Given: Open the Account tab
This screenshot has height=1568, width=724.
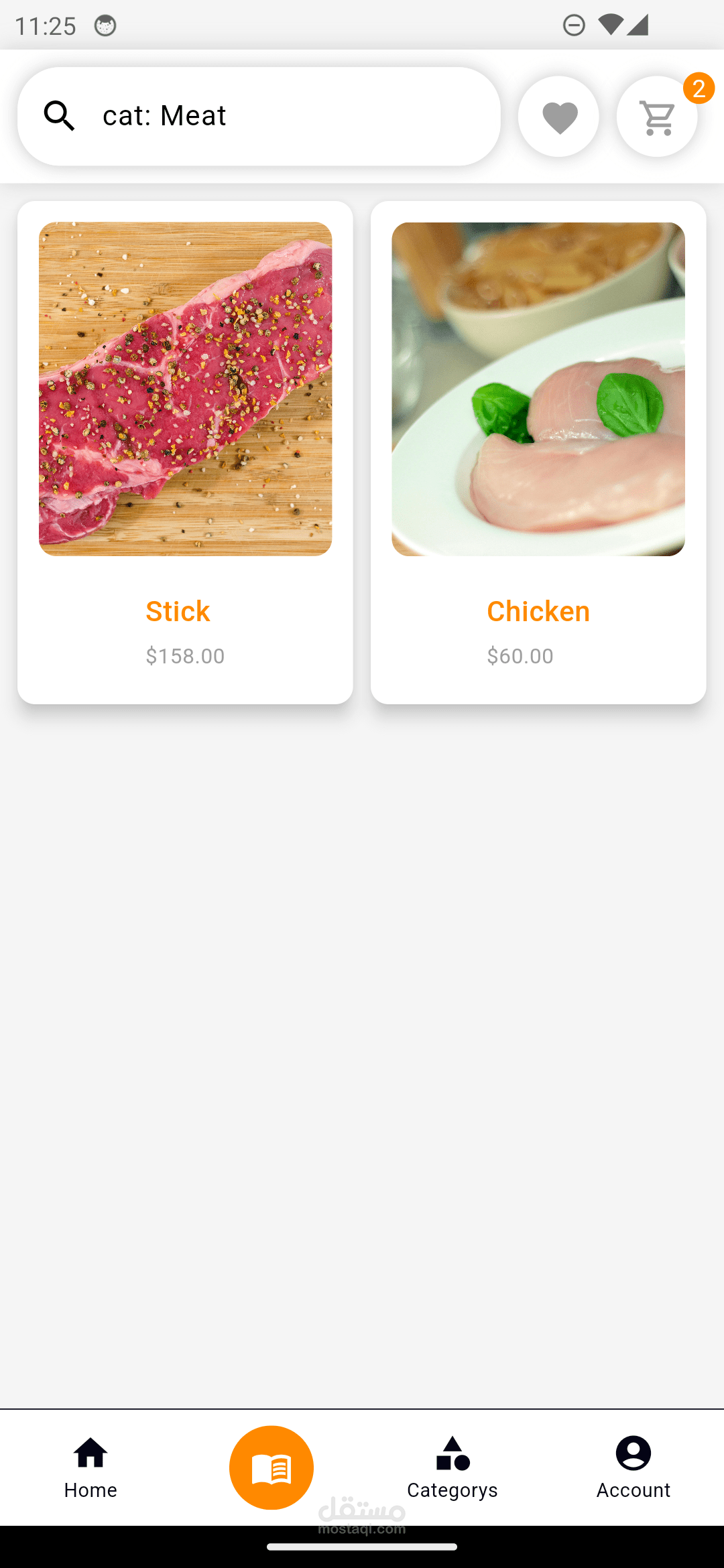Looking at the screenshot, I should click(x=633, y=1467).
